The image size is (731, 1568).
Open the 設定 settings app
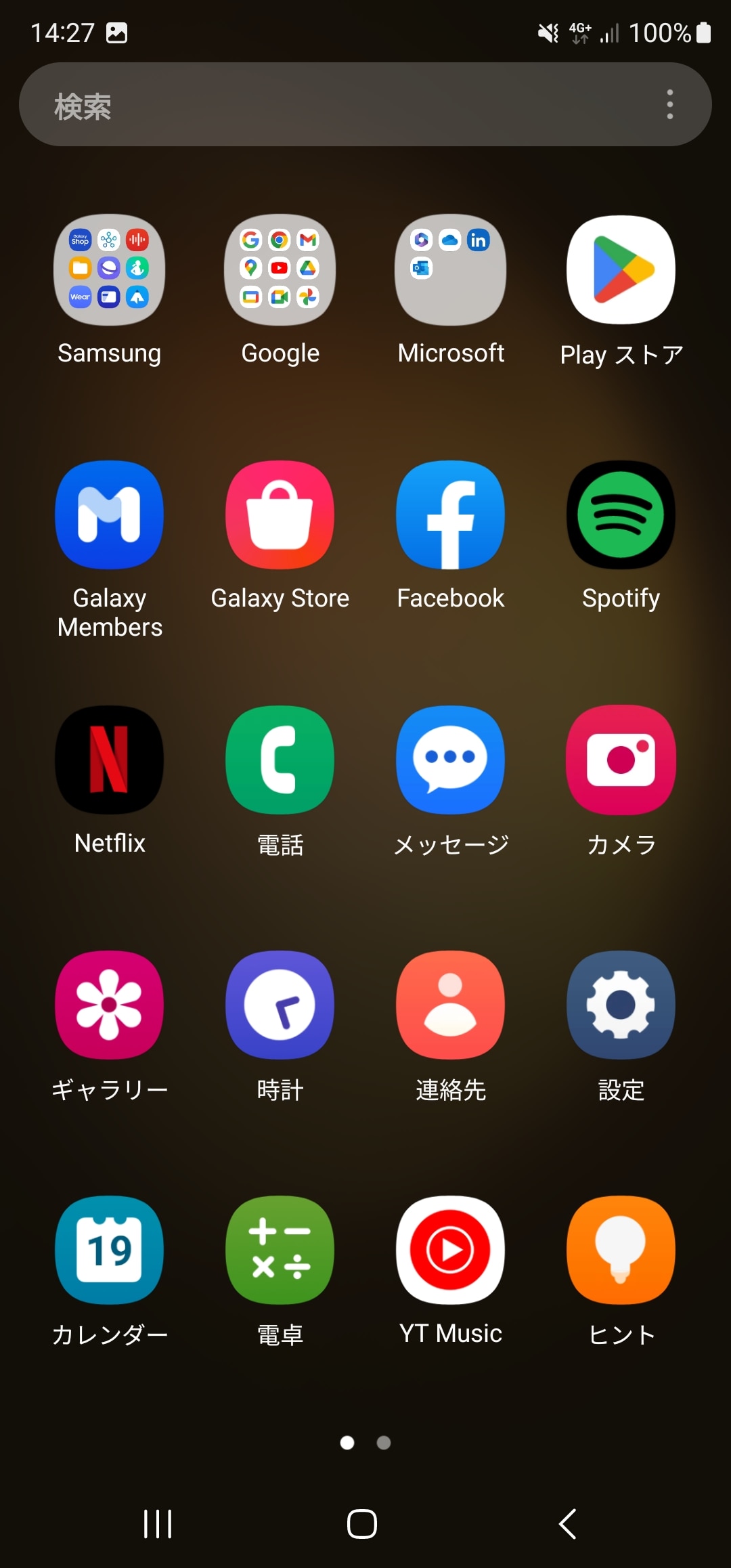(x=620, y=1005)
